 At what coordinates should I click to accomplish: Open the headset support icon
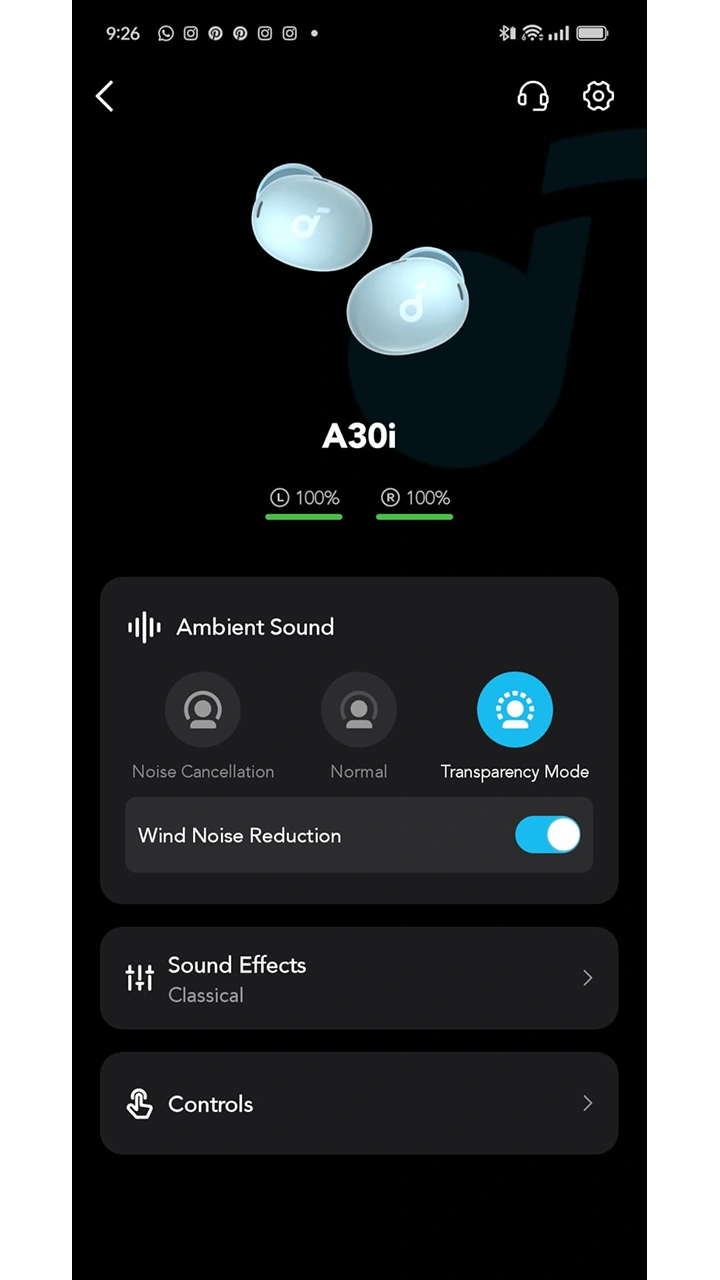(x=533, y=96)
